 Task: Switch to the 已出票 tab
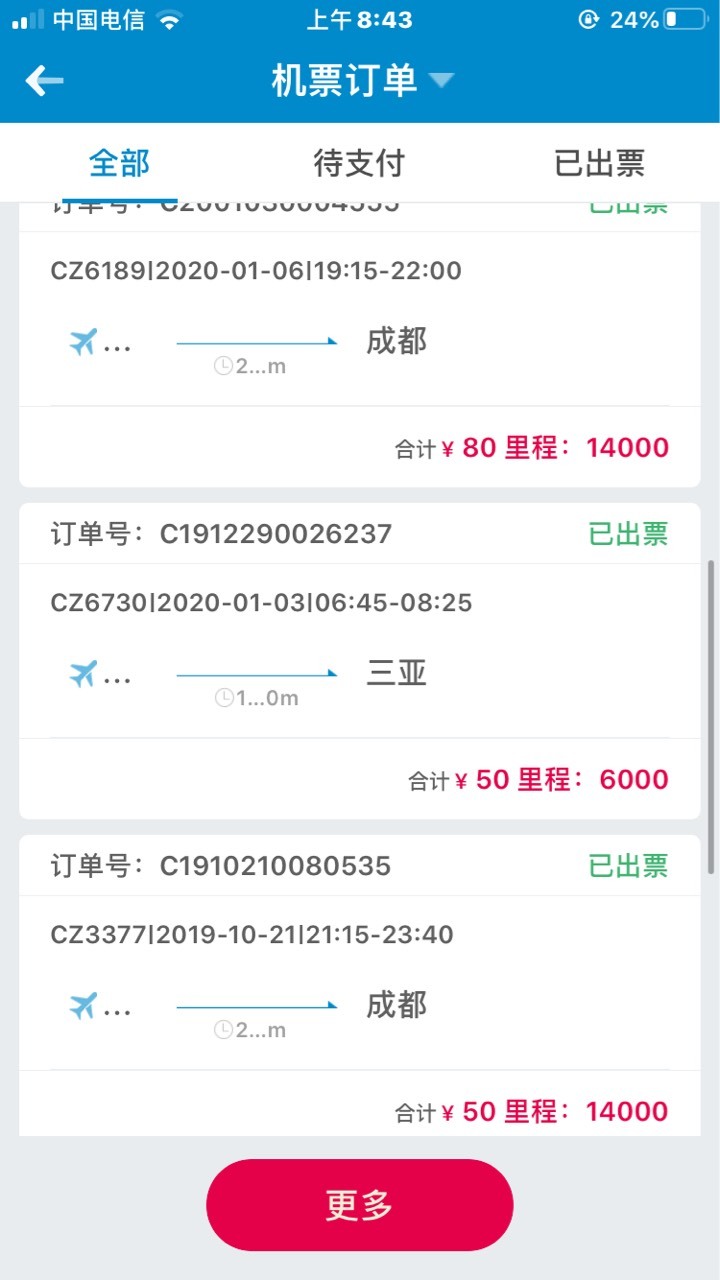coord(600,163)
